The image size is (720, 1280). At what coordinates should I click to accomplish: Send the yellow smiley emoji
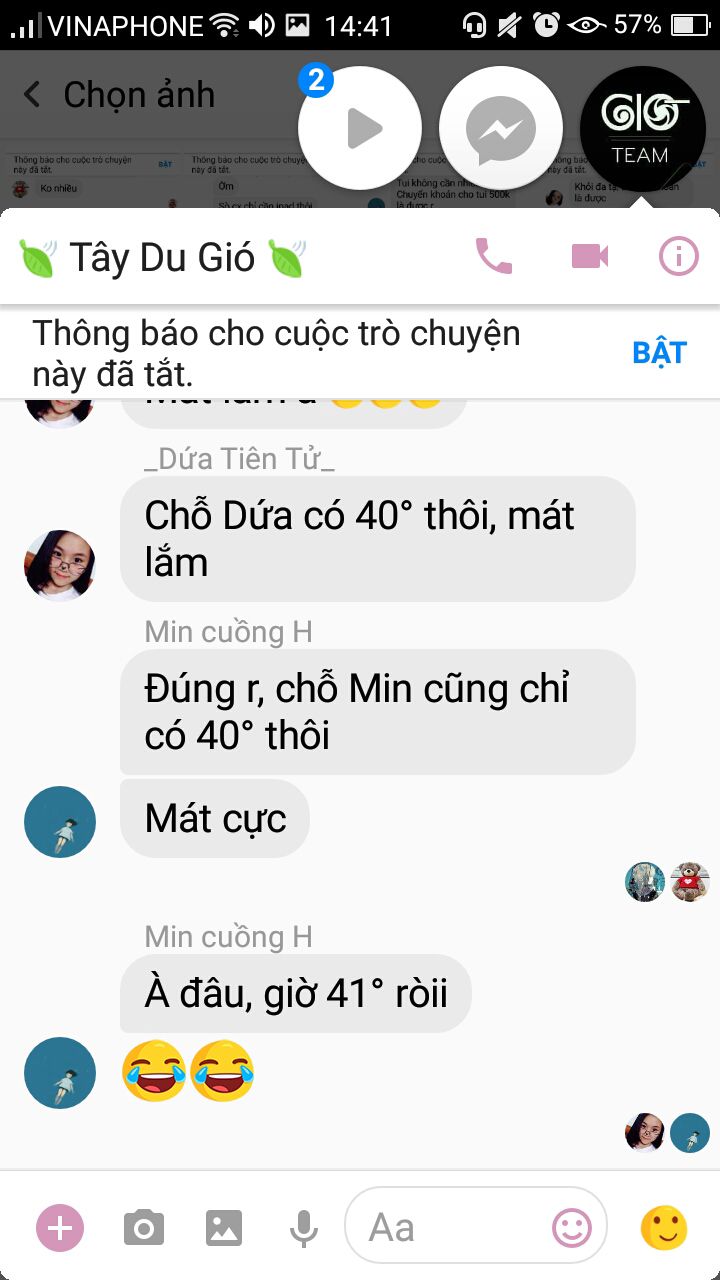664,1228
